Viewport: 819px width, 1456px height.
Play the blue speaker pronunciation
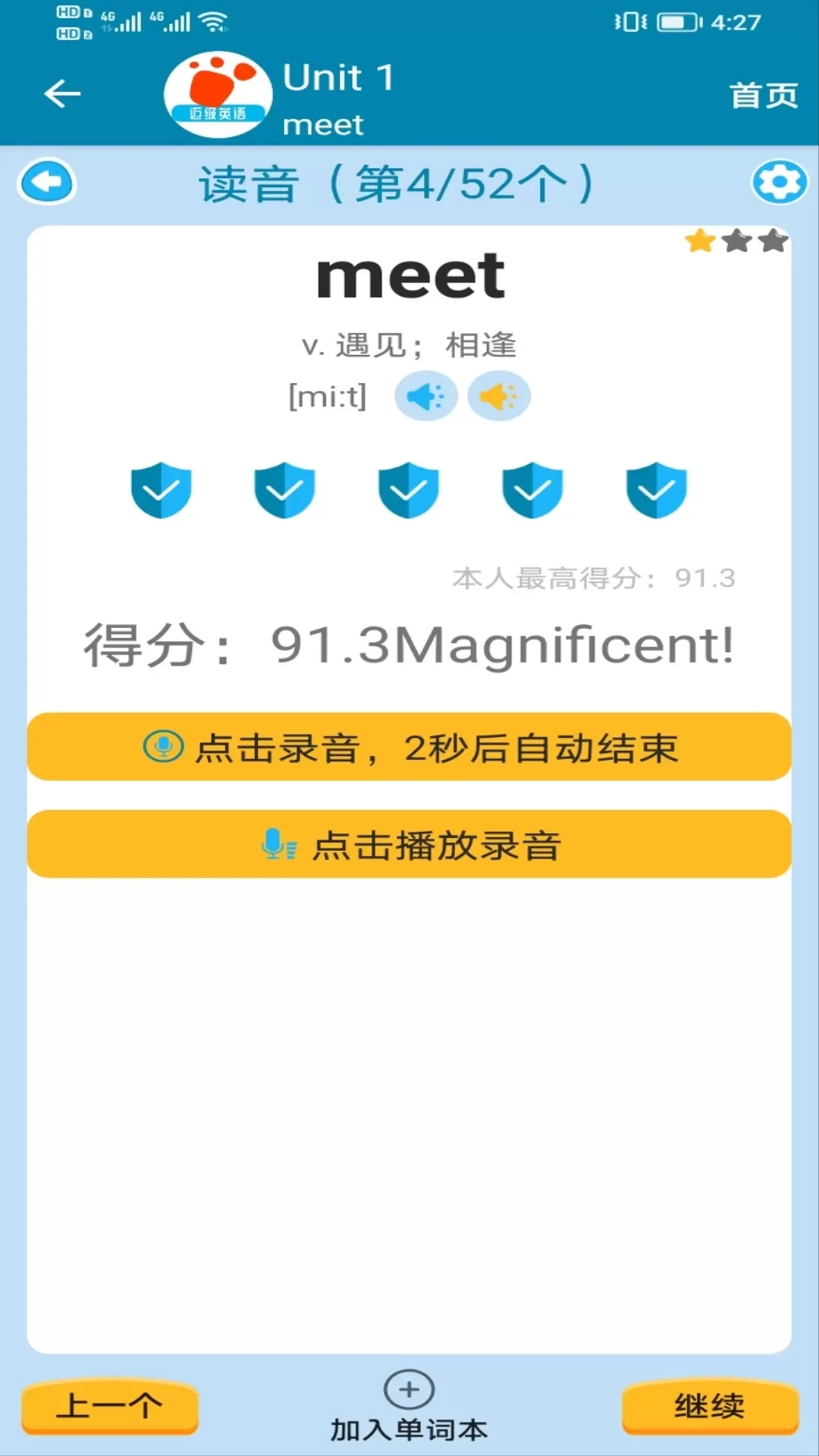click(x=425, y=396)
